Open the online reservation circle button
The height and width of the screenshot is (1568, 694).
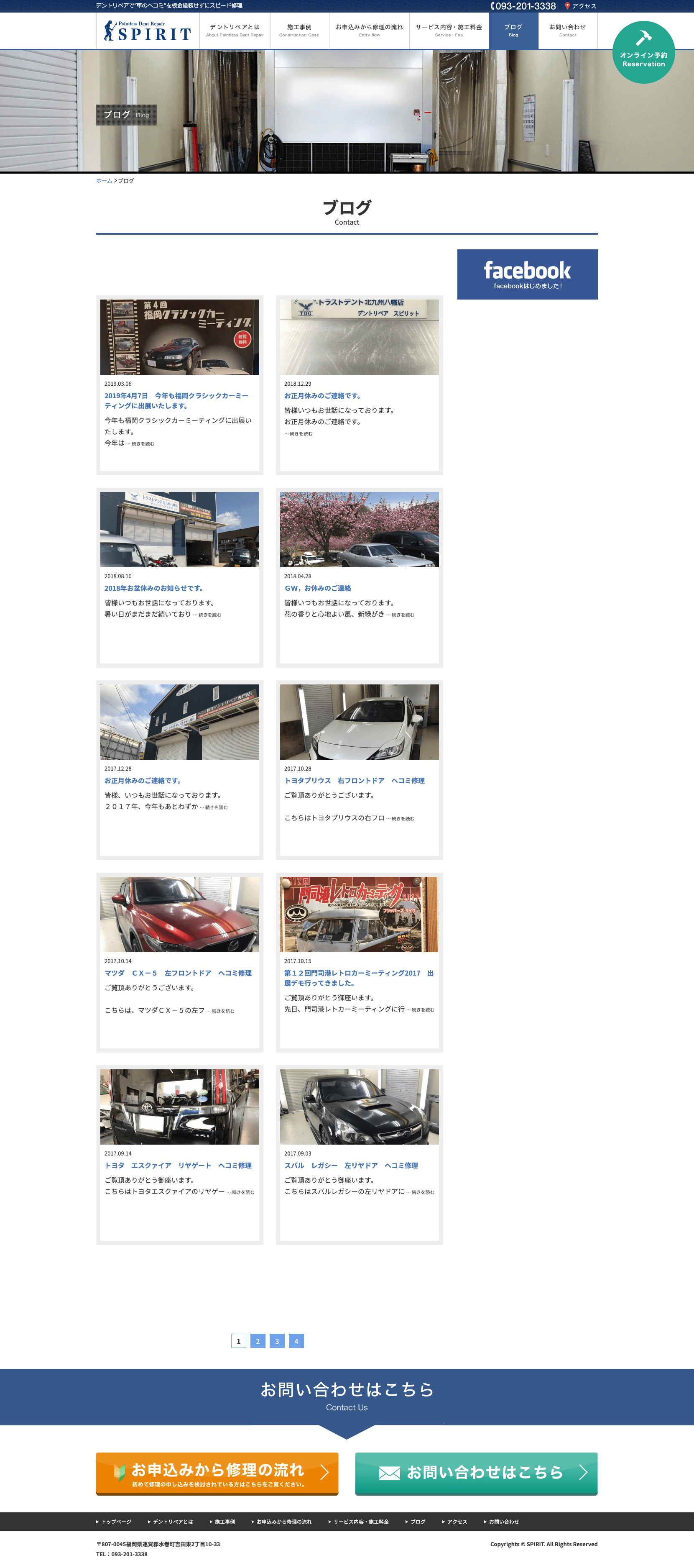click(643, 52)
